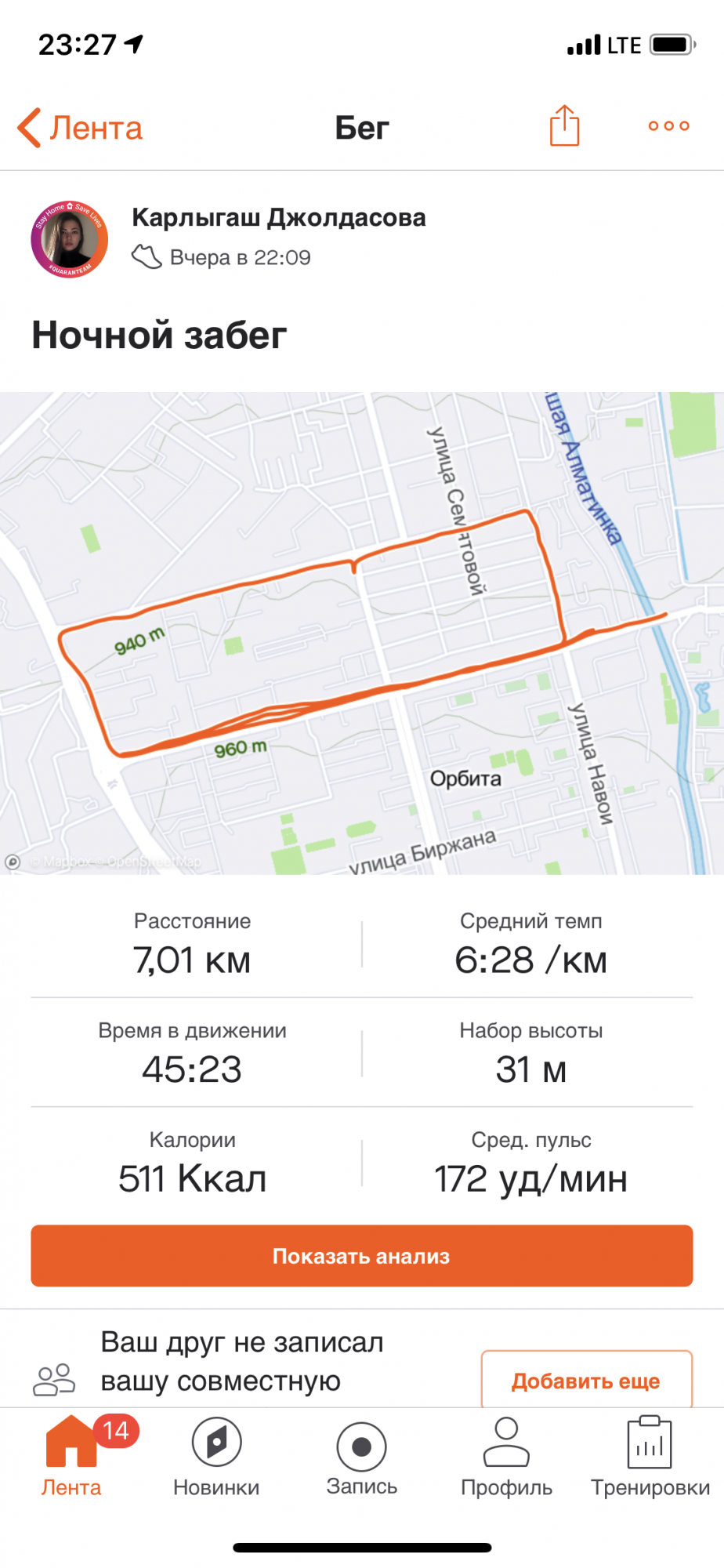Tap Добавить еще button

(586, 1381)
